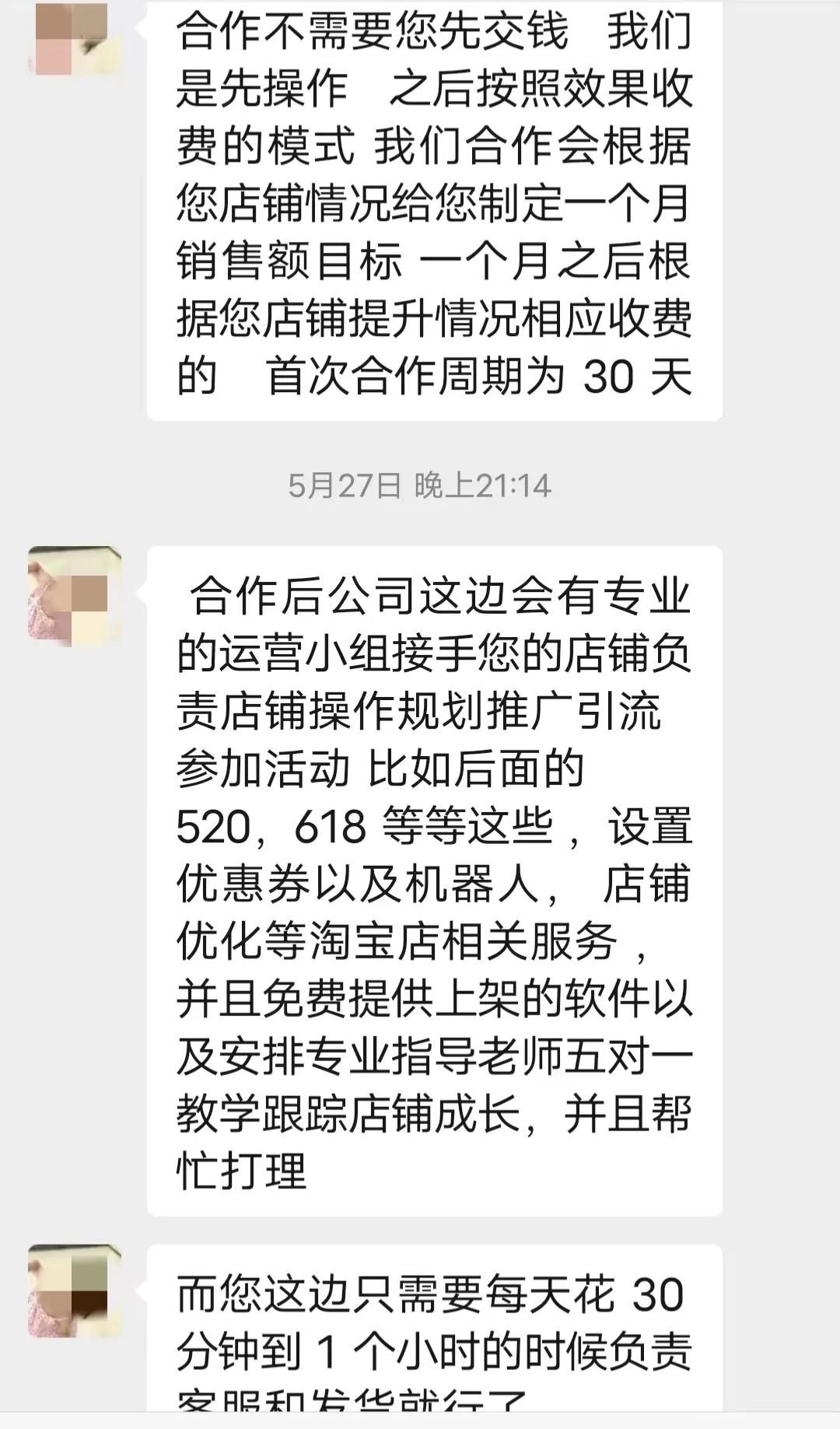Viewport: 840px width, 1429px height.
Task: Click the timestamp 5月27日 晚上21:14
Action: (x=420, y=484)
